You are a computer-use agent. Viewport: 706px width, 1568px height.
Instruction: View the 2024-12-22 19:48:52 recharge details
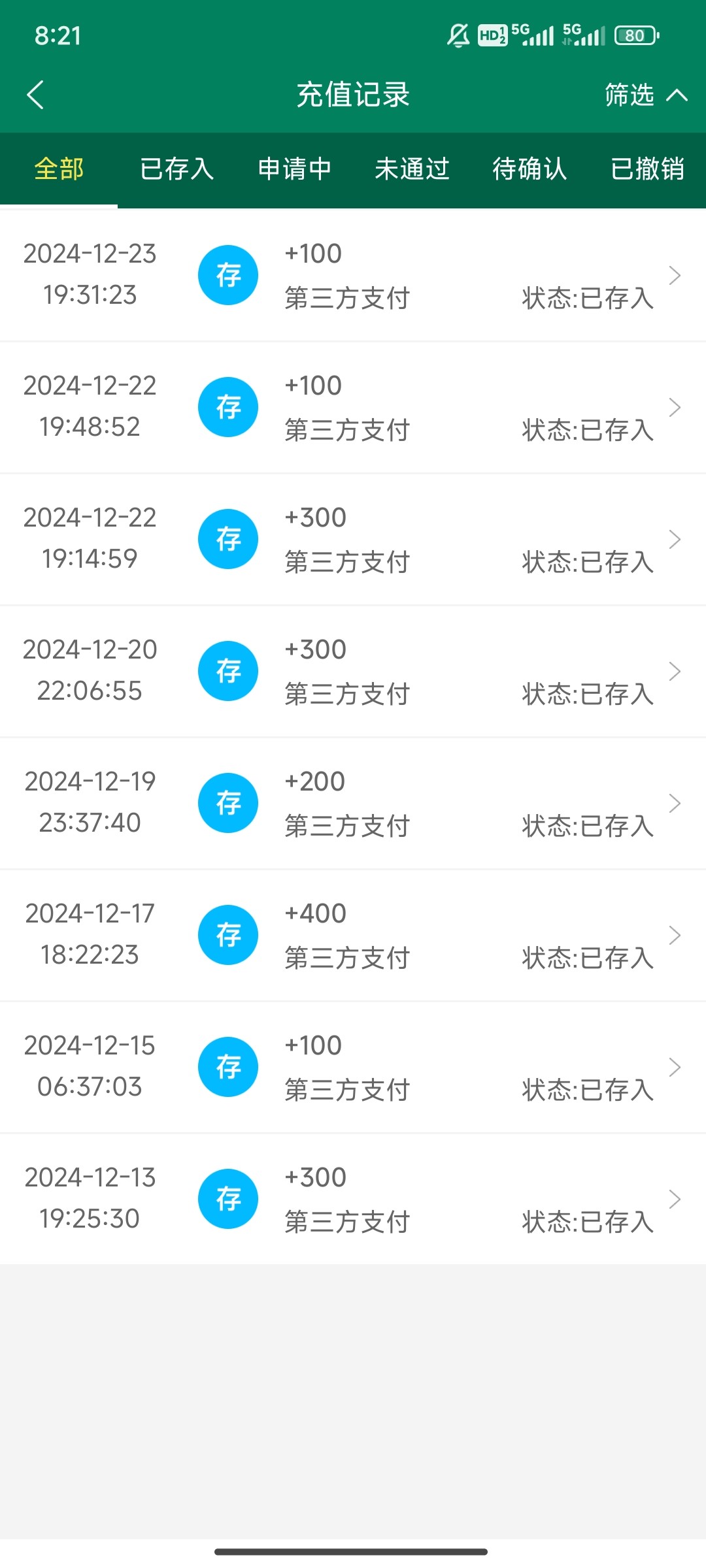353,407
